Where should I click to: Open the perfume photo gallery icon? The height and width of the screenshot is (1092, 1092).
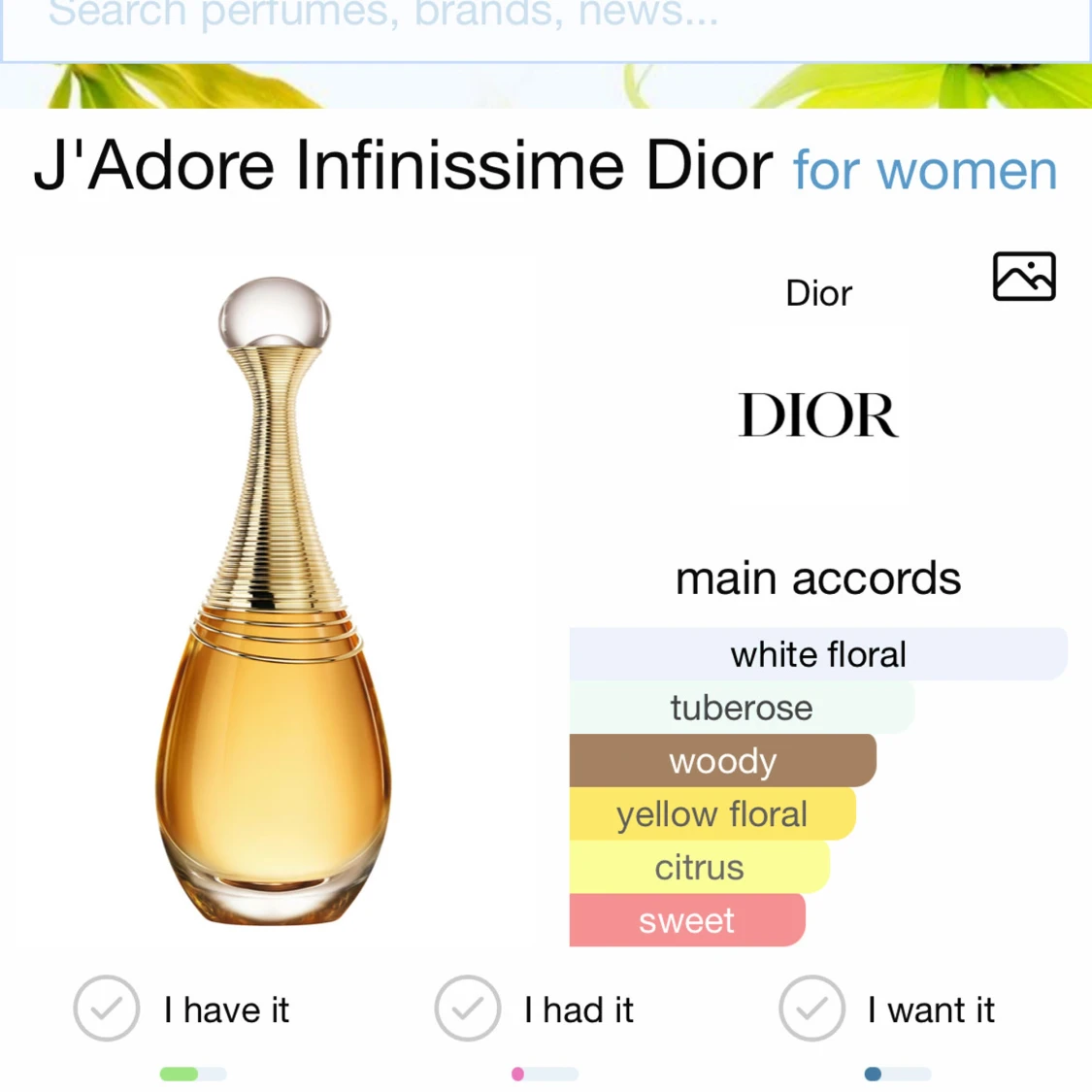pos(1023,277)
